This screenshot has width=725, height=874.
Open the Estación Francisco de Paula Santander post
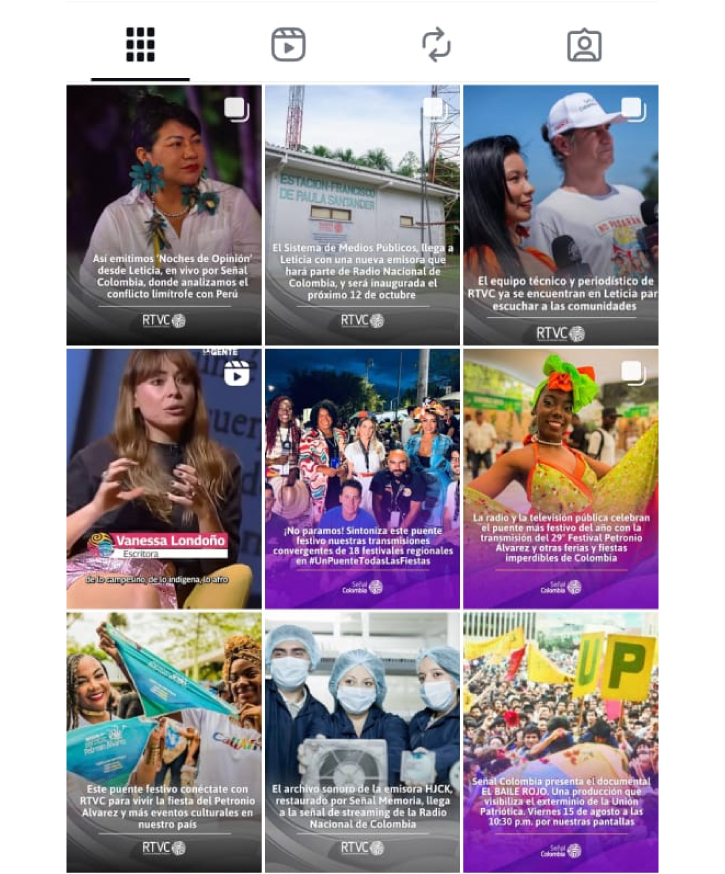point(362,215)
